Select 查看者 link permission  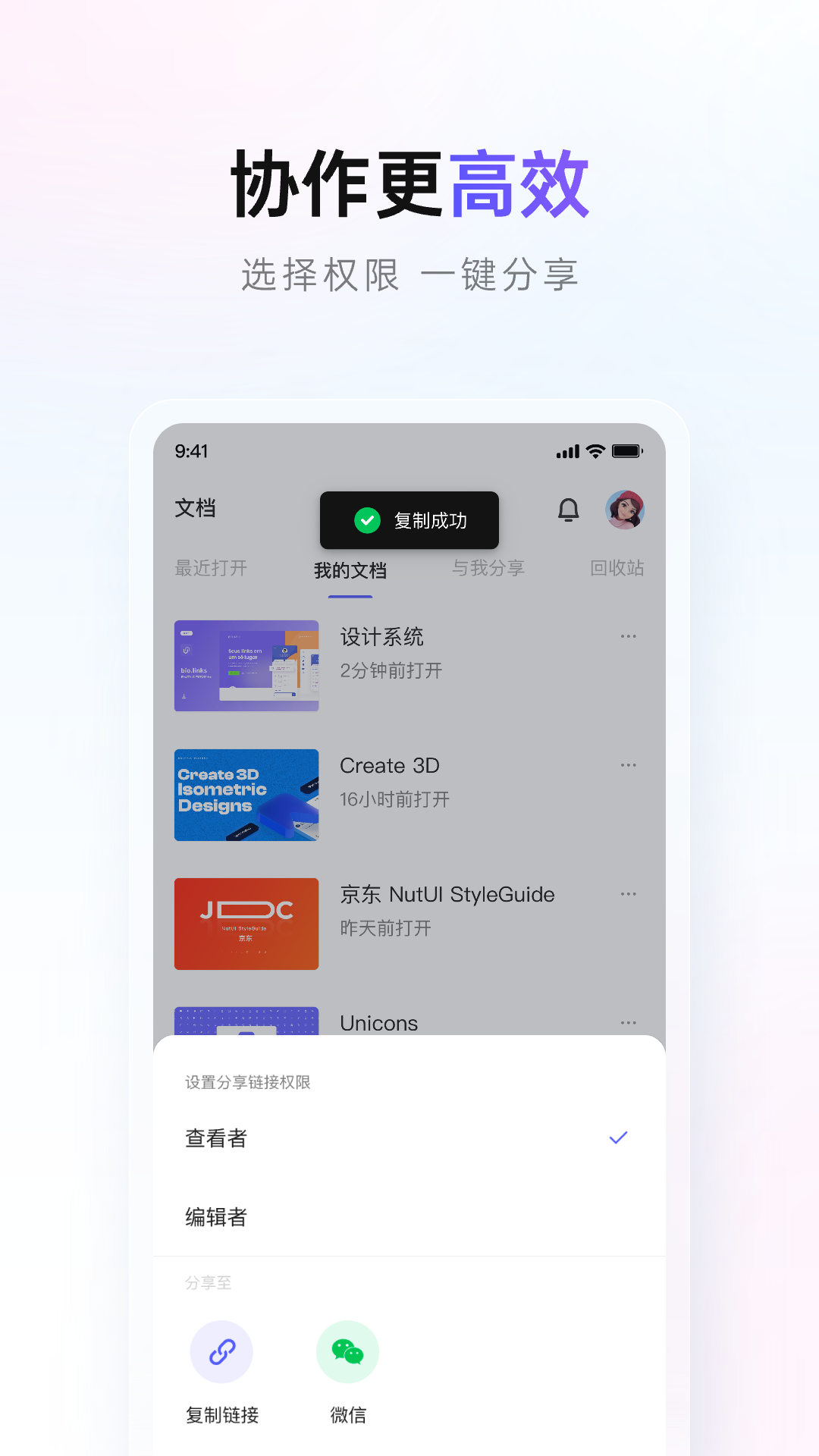click(215, 1138)
